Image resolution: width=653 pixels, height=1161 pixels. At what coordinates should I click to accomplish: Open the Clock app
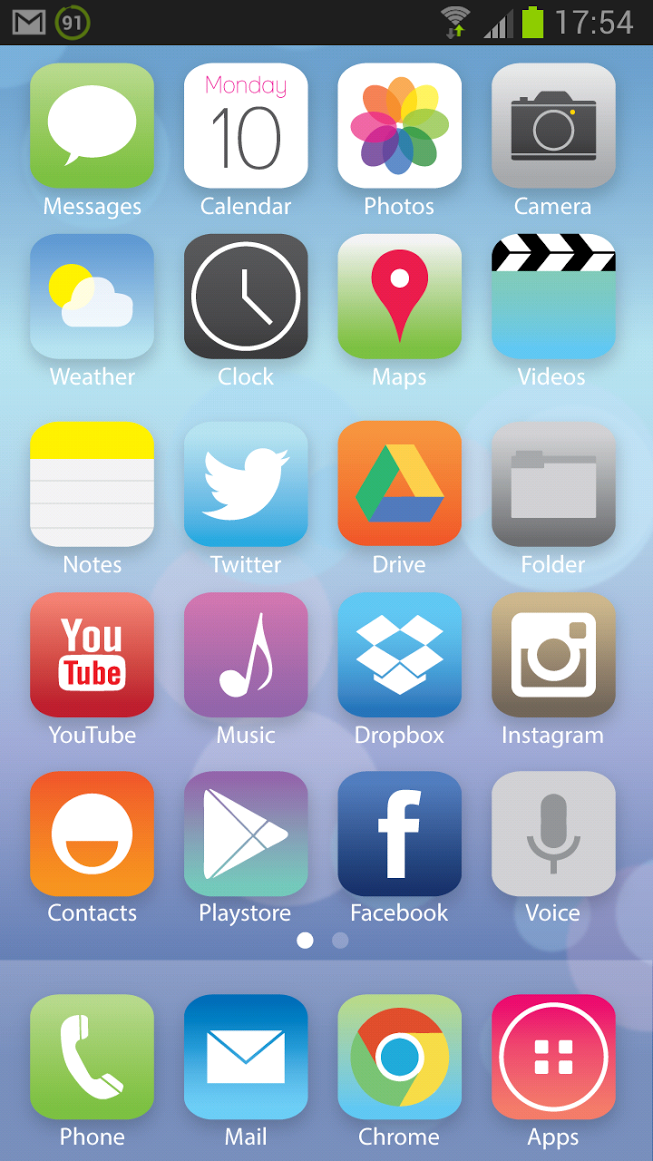point(246,297)
